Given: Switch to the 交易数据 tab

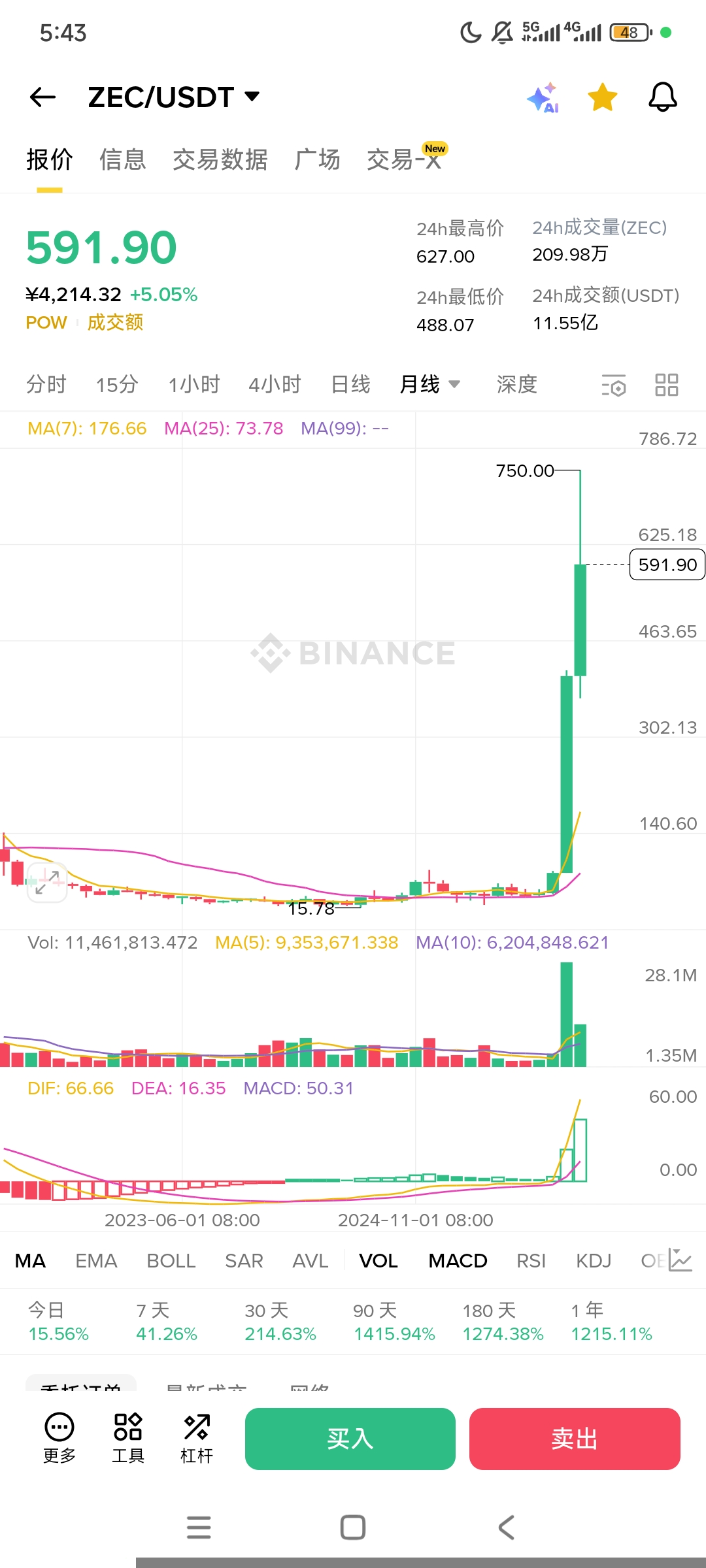Looking at the screenshot, I should [220, 159].
